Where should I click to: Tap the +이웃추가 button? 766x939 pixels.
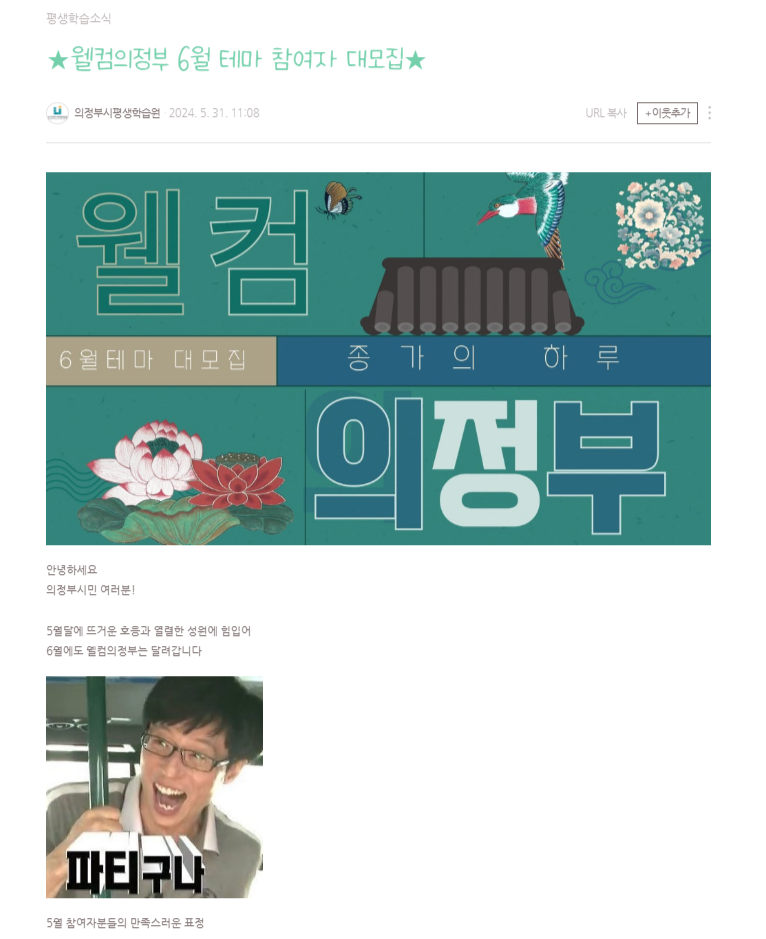tap(667, 113)
